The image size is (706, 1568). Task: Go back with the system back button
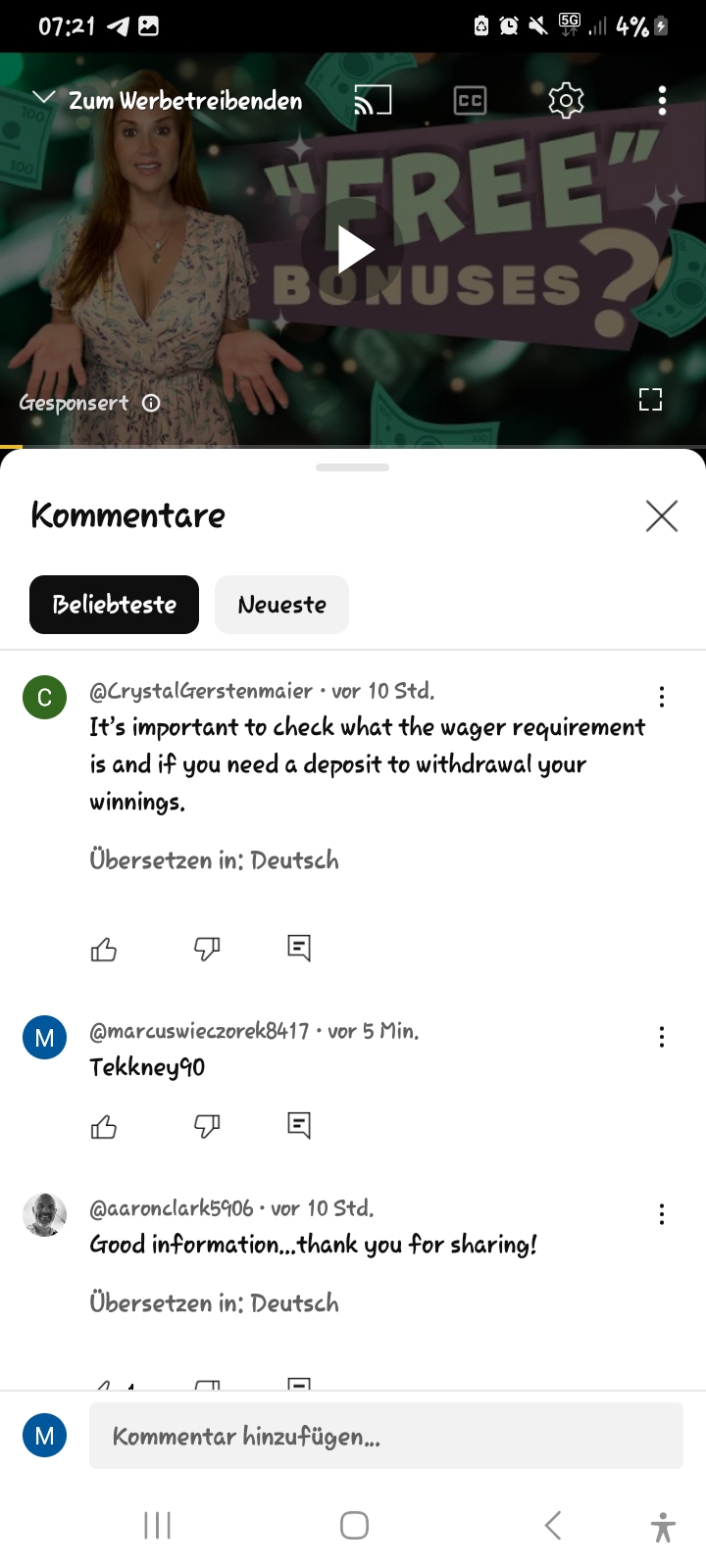tap(553, 1525)
